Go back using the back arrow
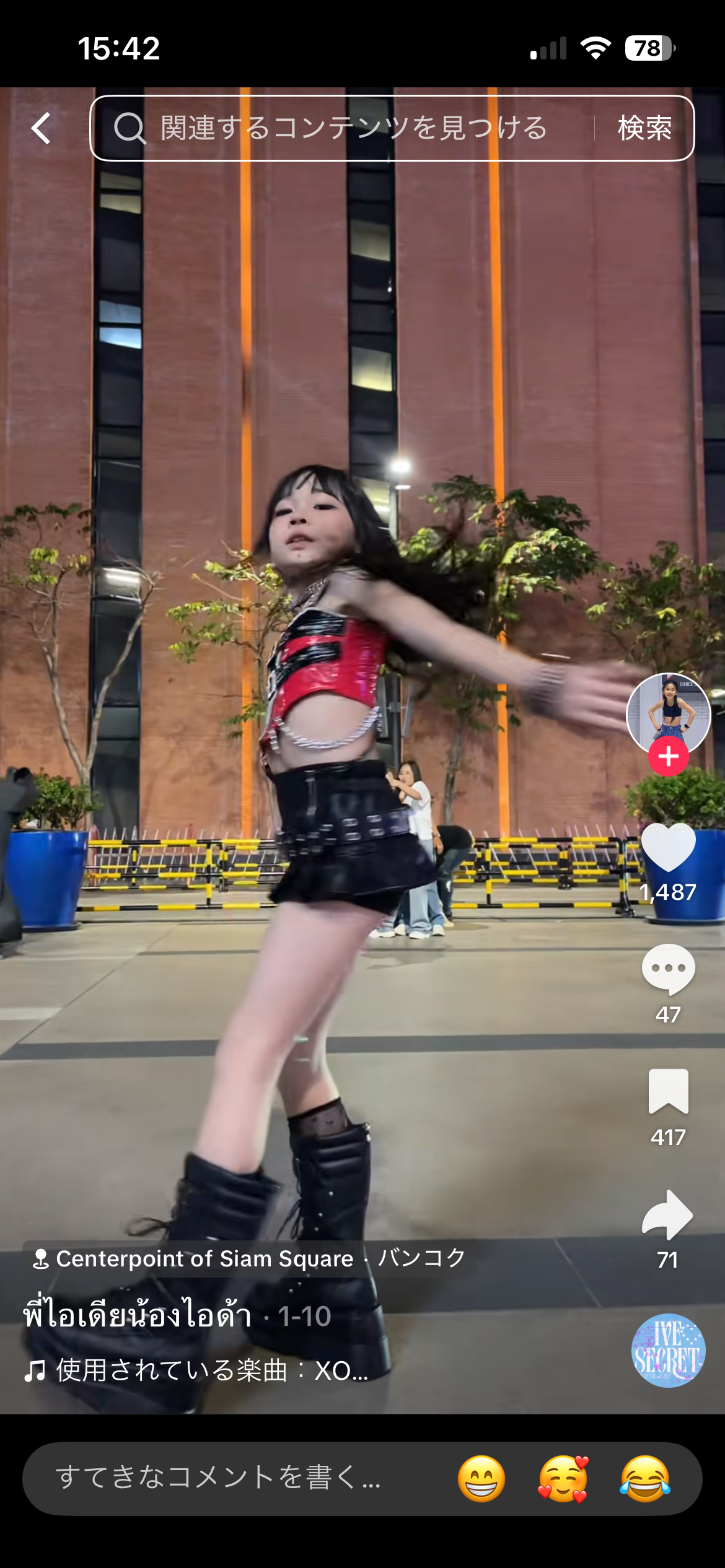Screen dimensions: 725x1568 (x=41, y=129)
